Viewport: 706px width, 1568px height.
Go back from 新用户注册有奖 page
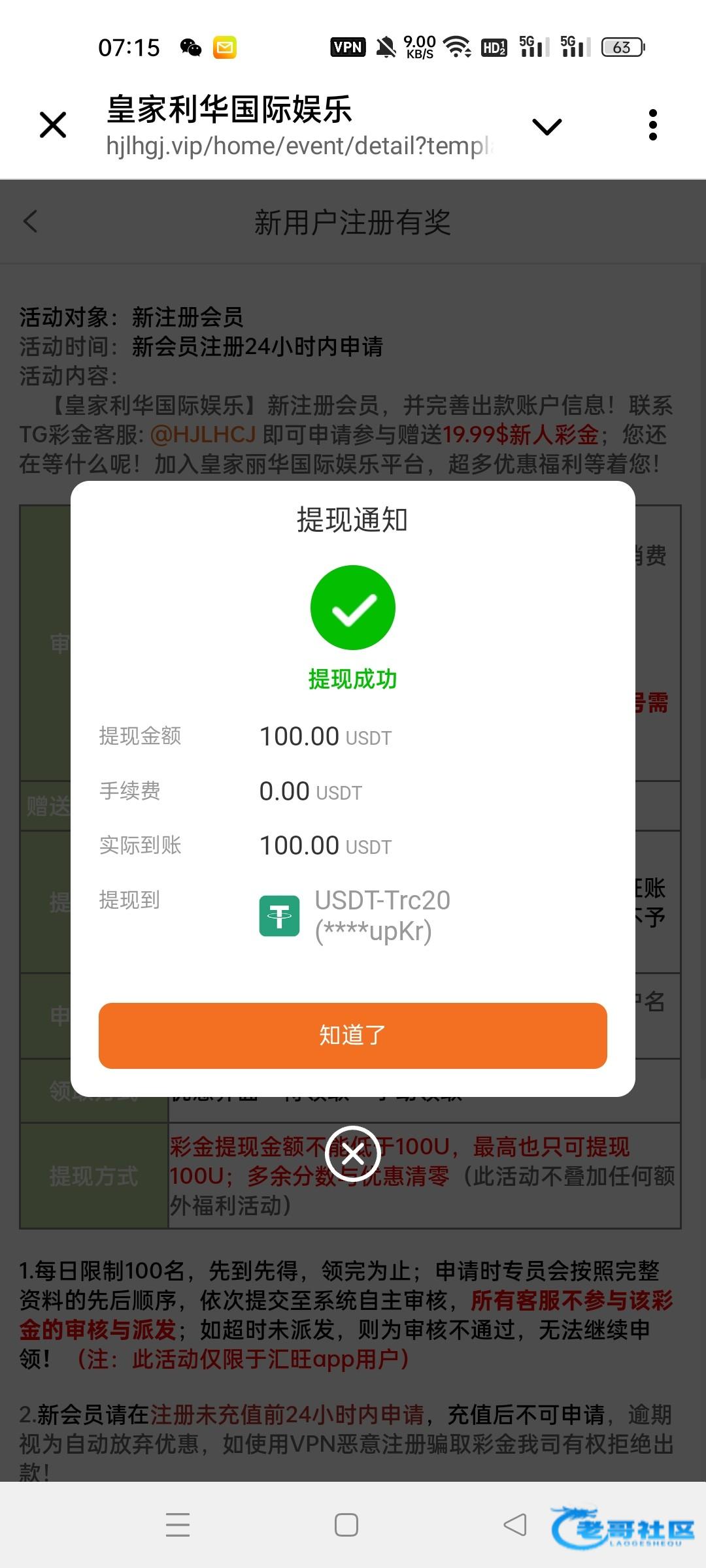coord(30,221)
